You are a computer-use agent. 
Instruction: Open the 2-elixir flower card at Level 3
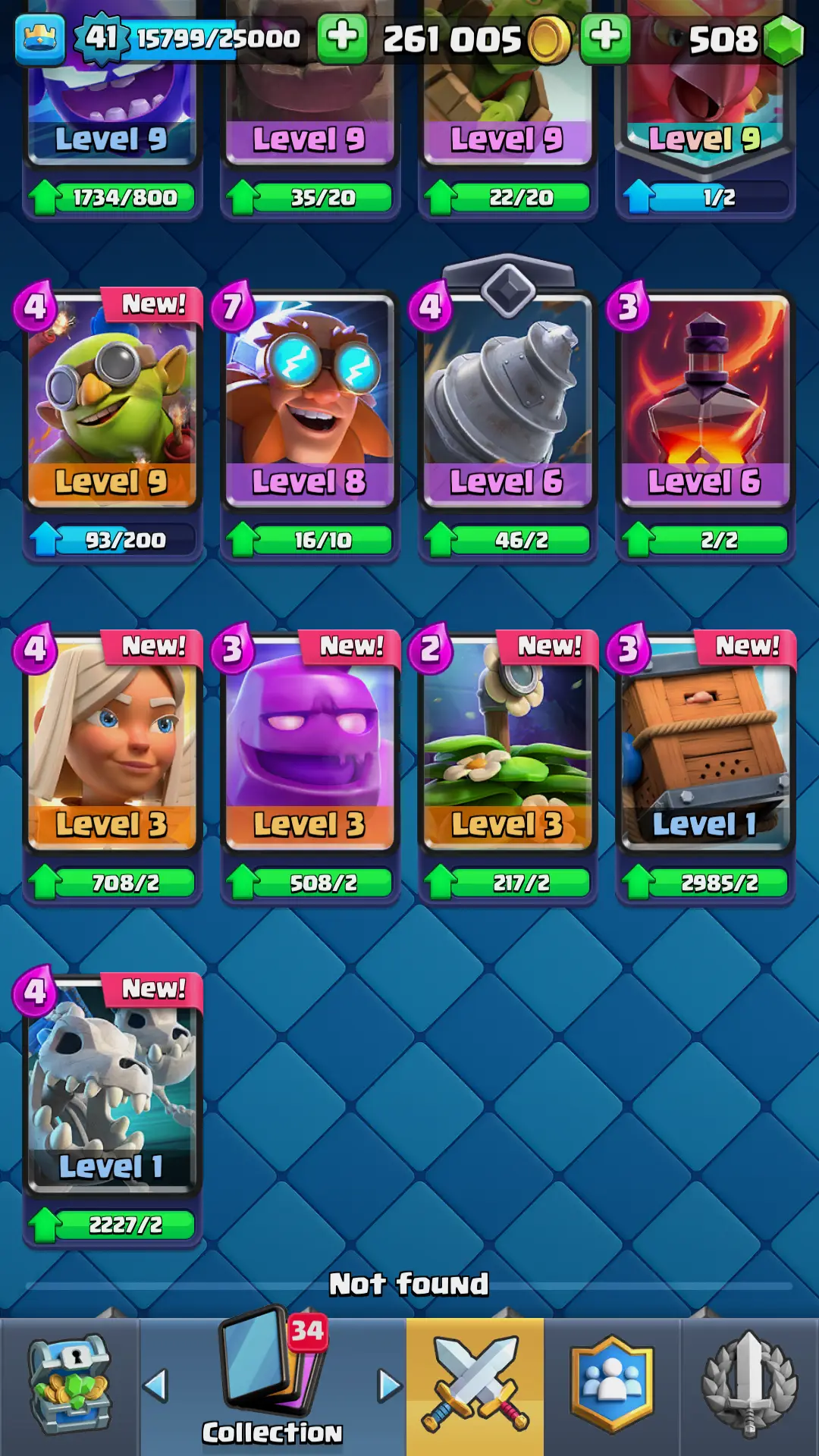507,742
